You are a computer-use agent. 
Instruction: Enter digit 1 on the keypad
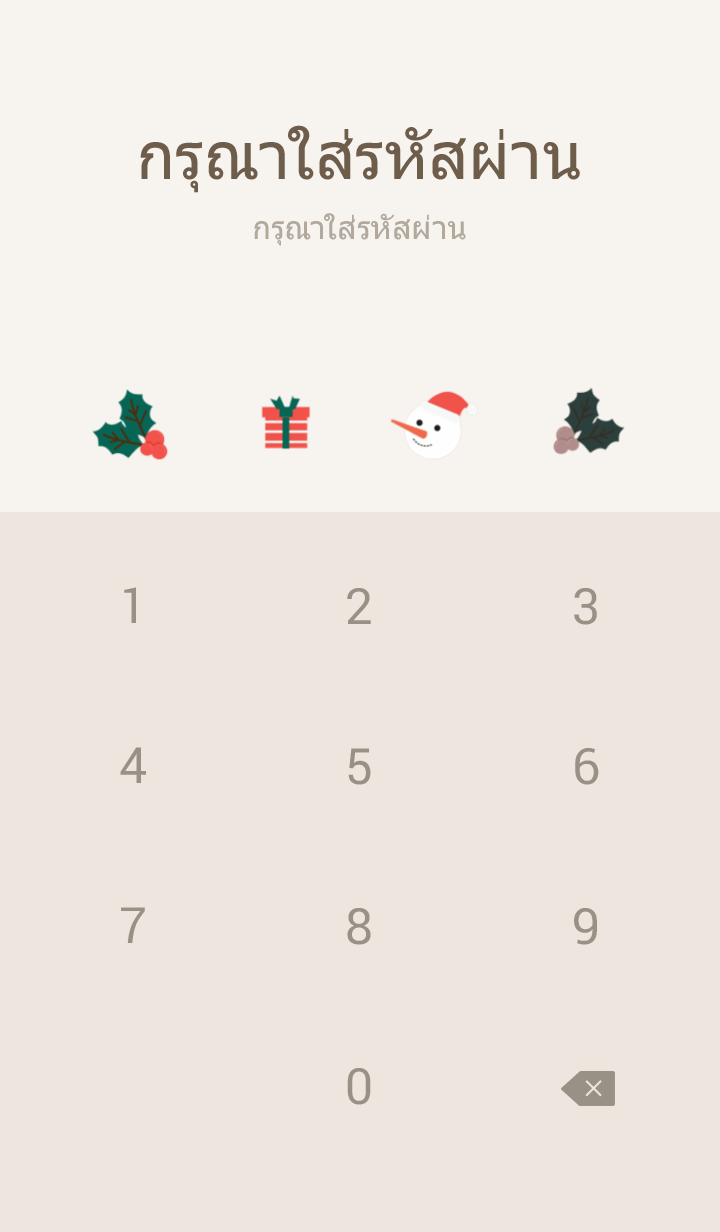pos(132,607)
